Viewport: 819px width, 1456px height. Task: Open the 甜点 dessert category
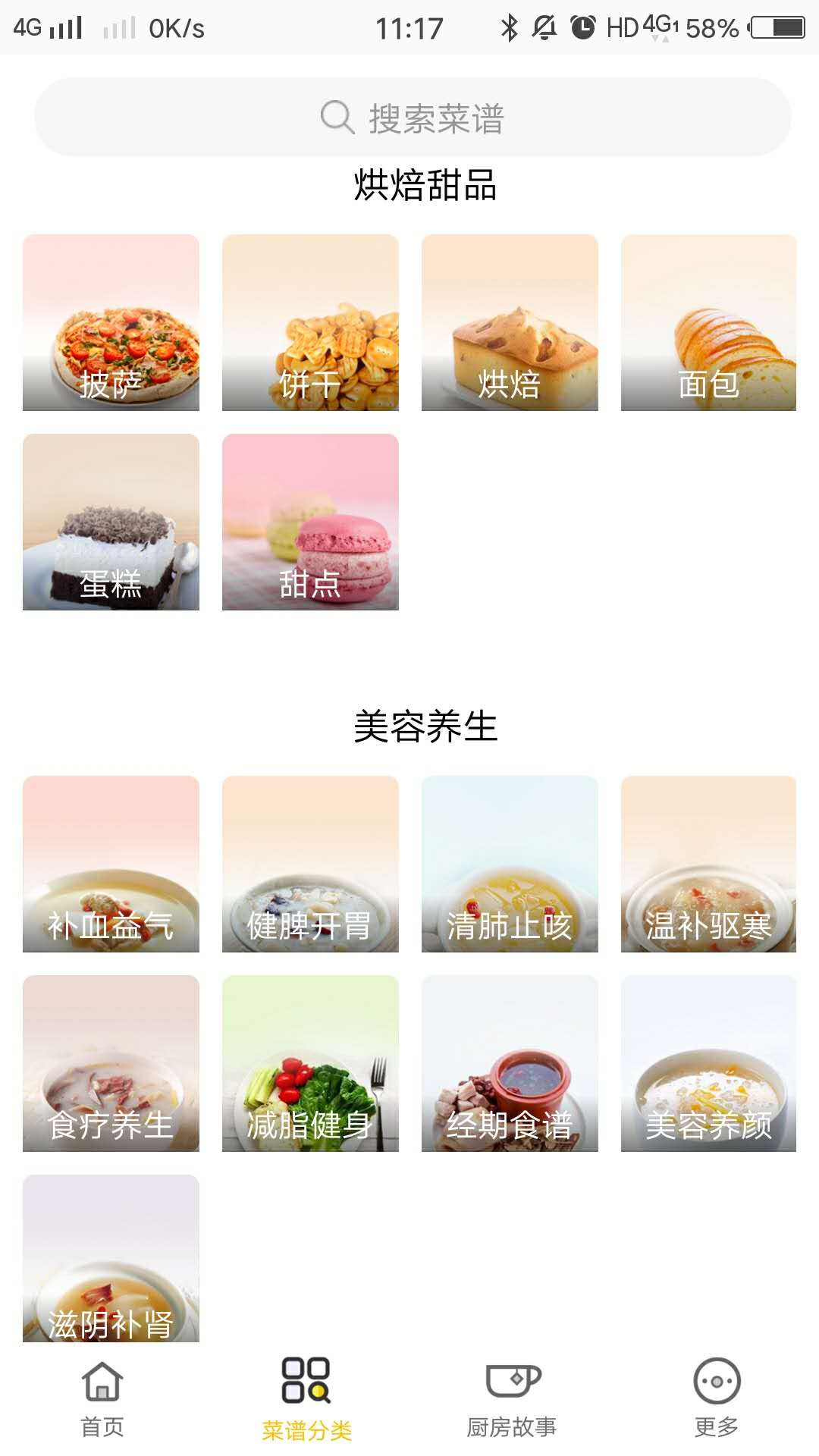click(x=310, y=522)
